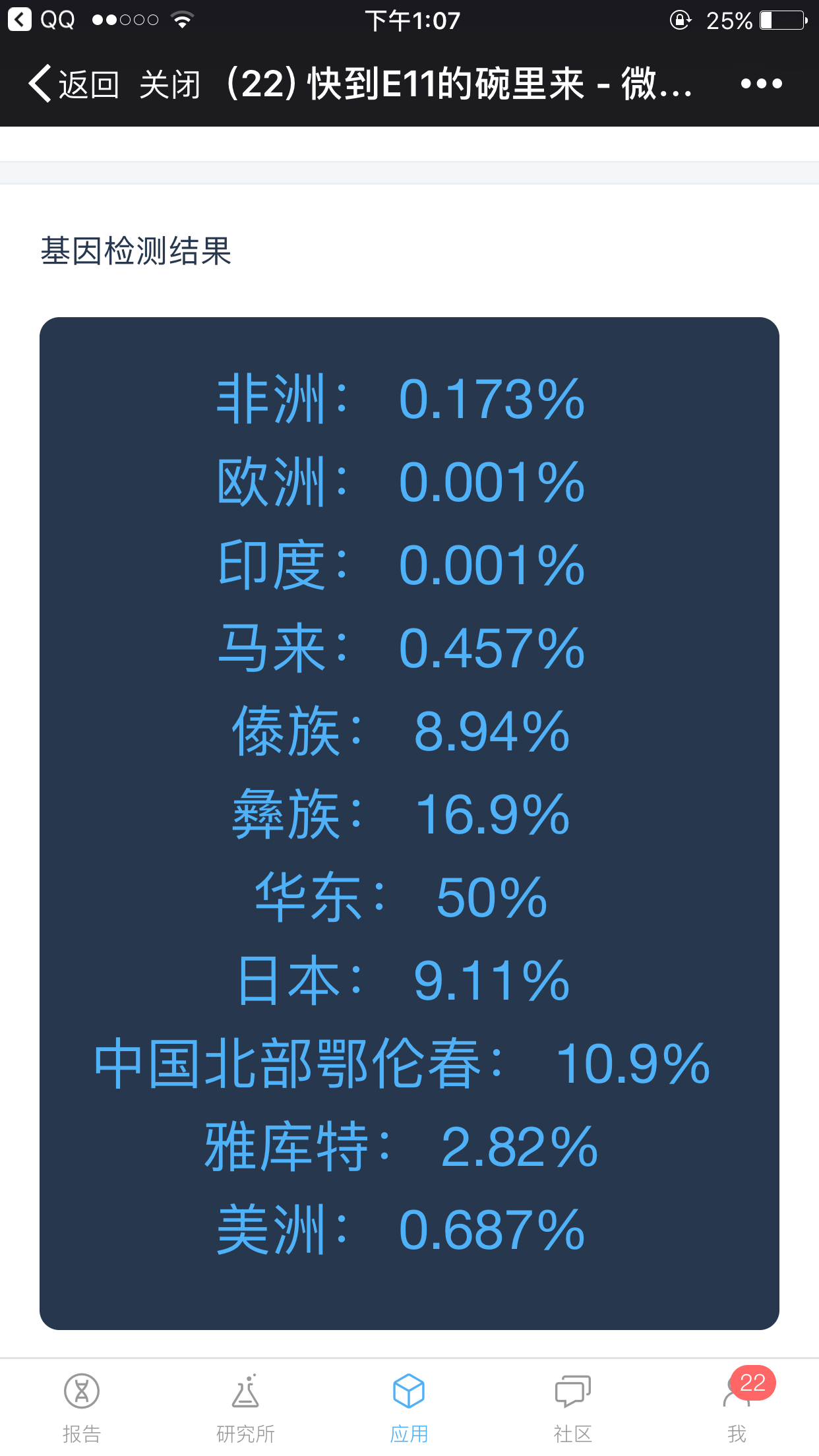
Task: Close the page with 关闭
Action: pos(169,84)
